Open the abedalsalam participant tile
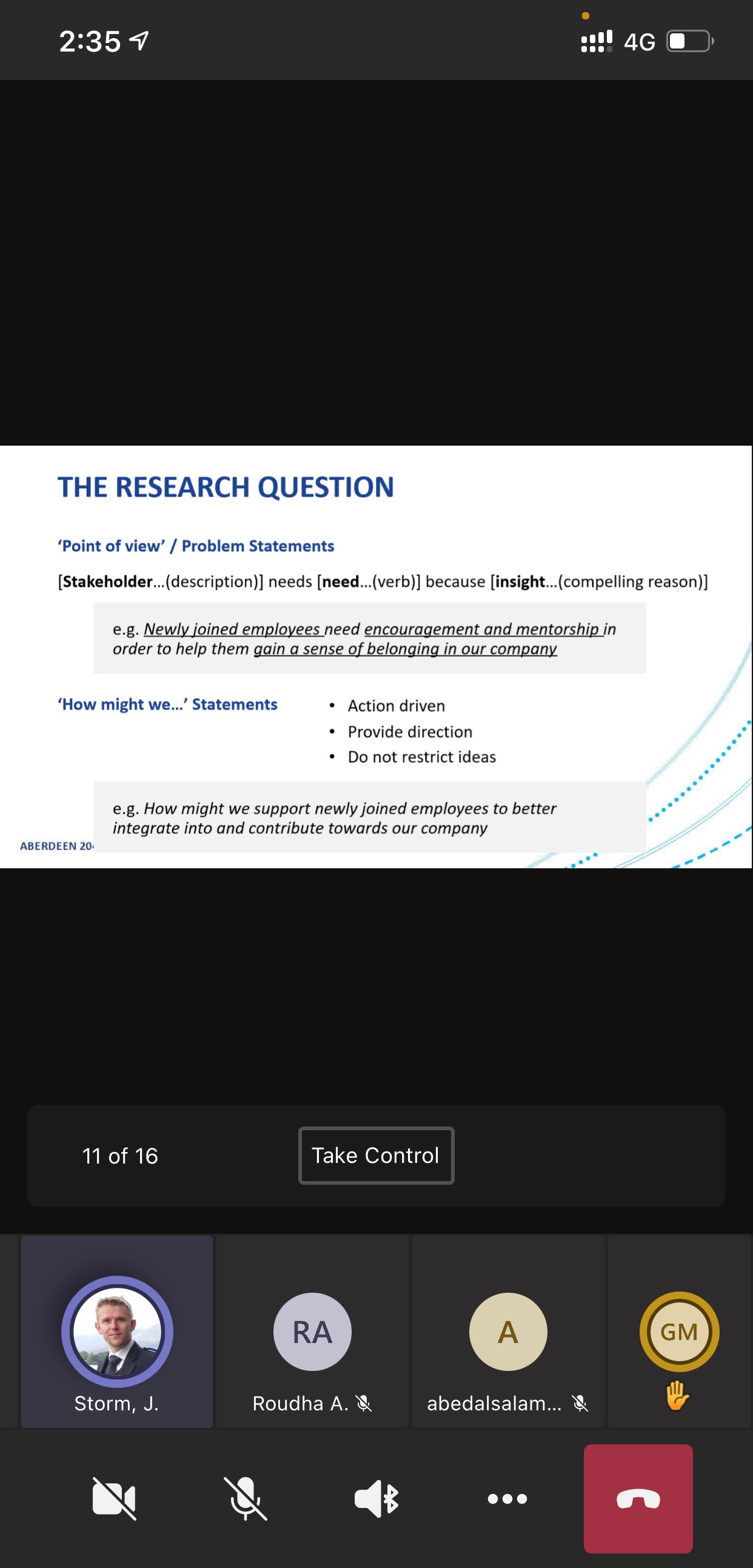This screenshot has height=1568, width=753. coord(507,1331)
